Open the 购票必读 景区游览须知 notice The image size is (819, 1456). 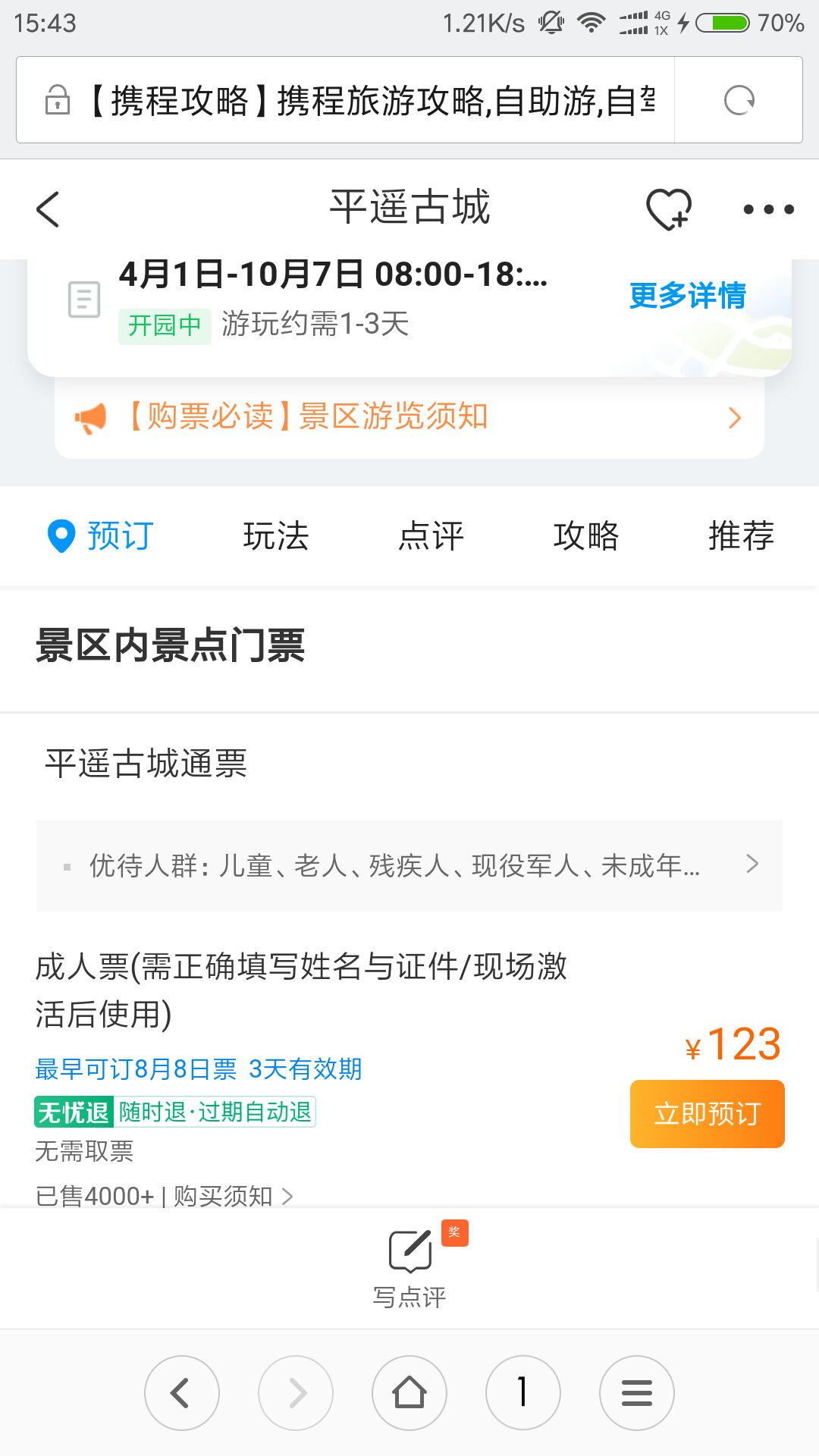click(x=409, y=417)
